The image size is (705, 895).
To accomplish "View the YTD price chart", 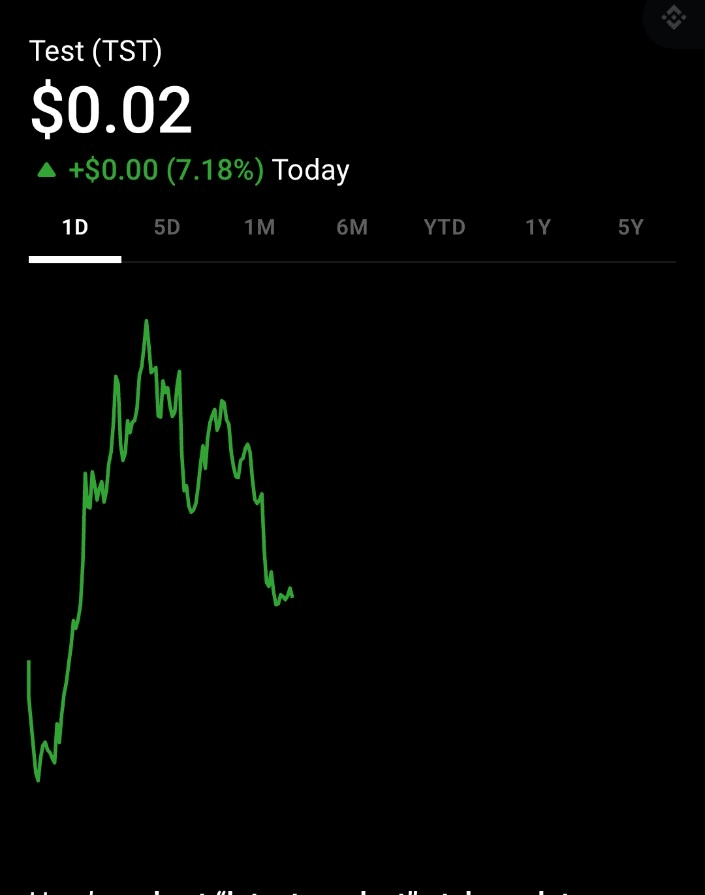I will [x=444, y=228].
